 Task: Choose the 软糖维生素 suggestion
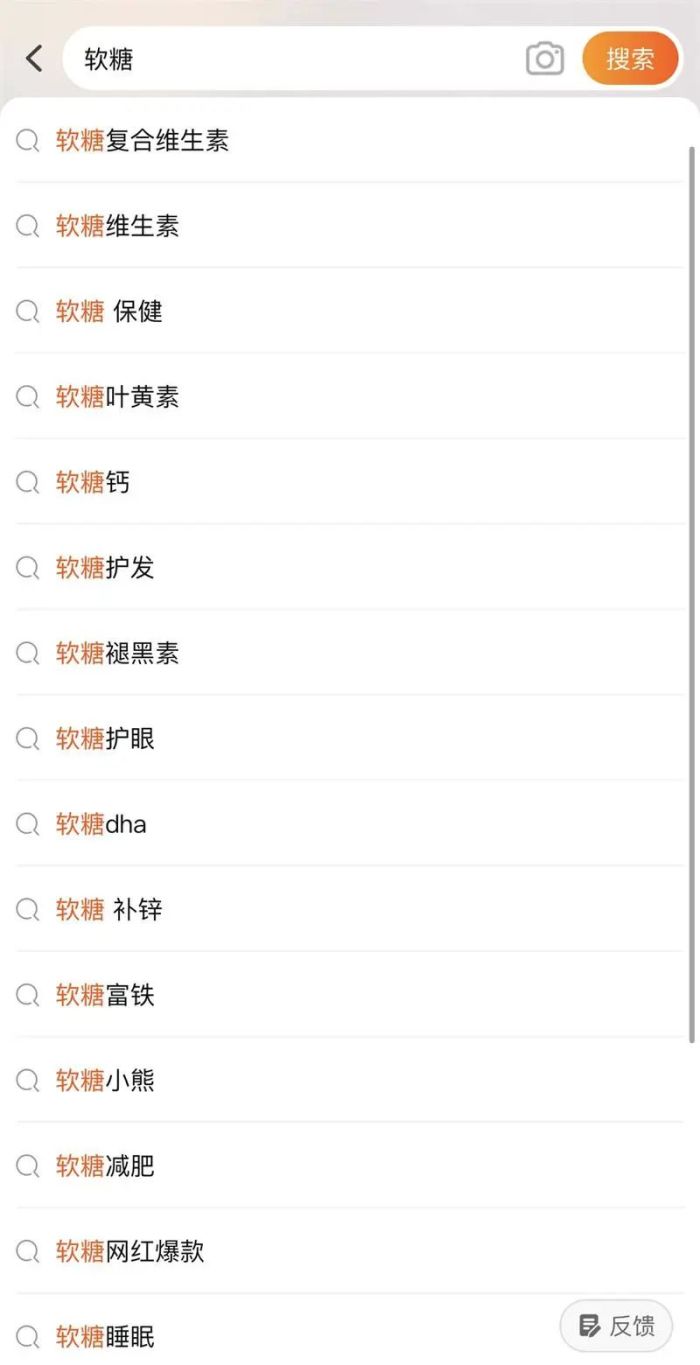point(349,226)
